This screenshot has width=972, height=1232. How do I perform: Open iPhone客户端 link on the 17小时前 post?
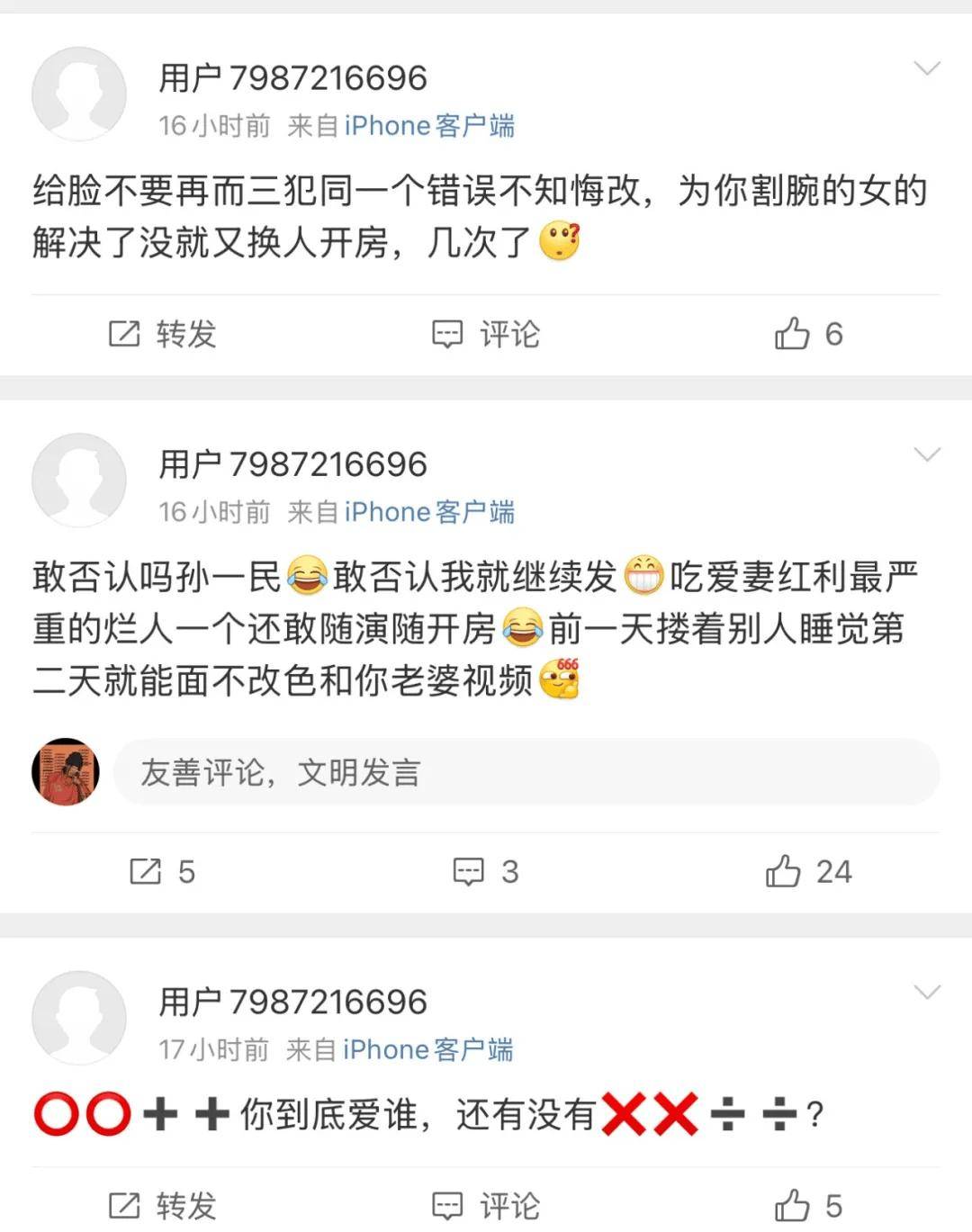tap(427, 1049)
